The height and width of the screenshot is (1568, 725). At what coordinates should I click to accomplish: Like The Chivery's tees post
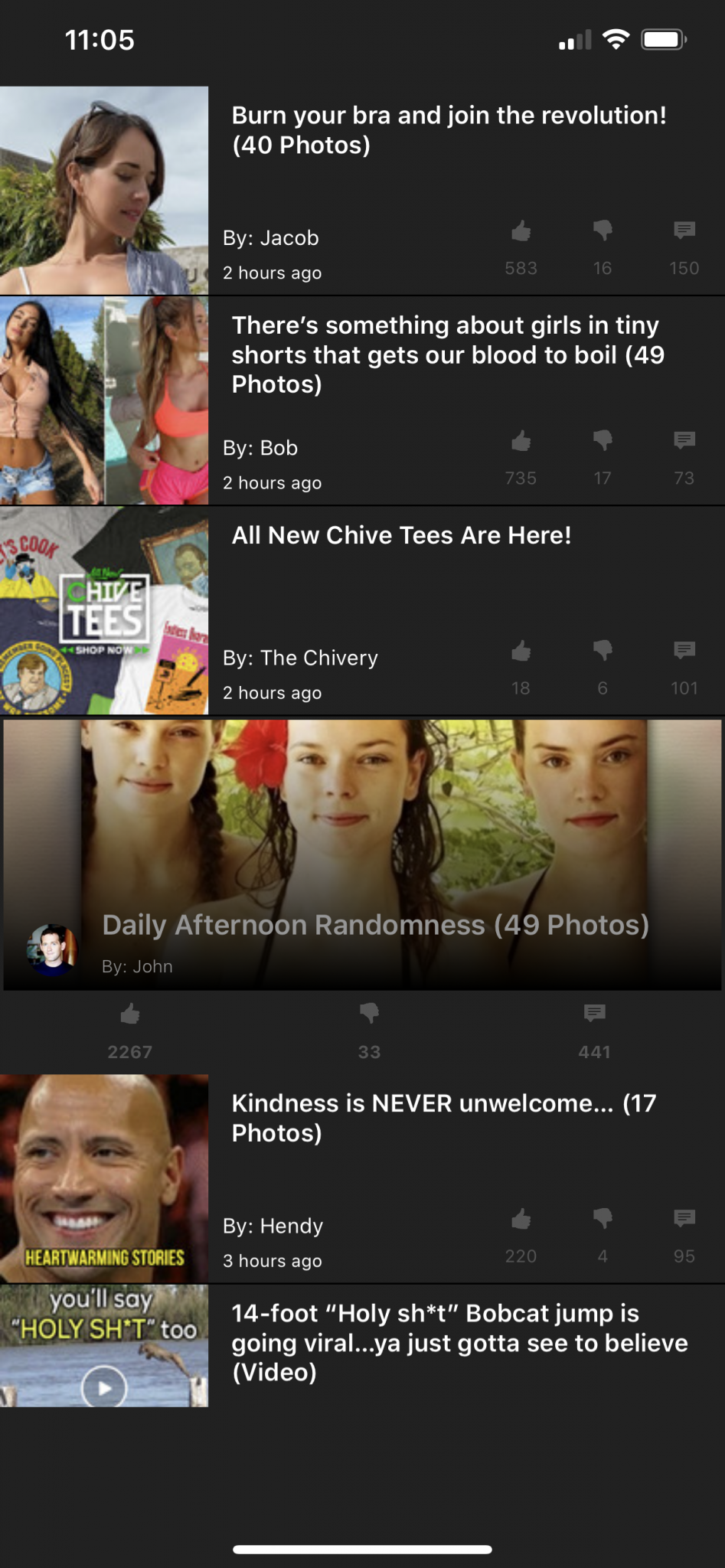coord(521,652)
